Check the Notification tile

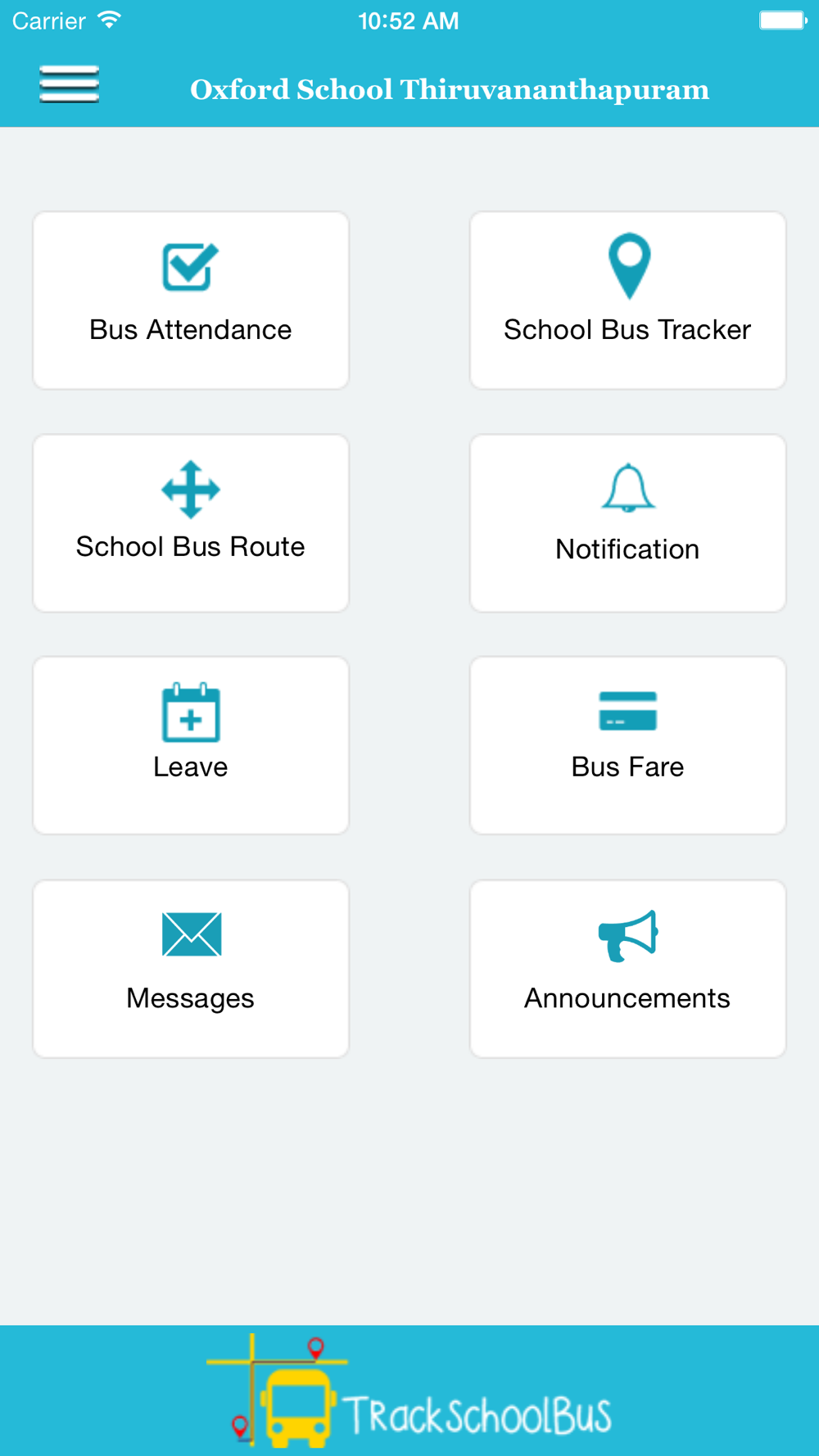click(627, 523)
